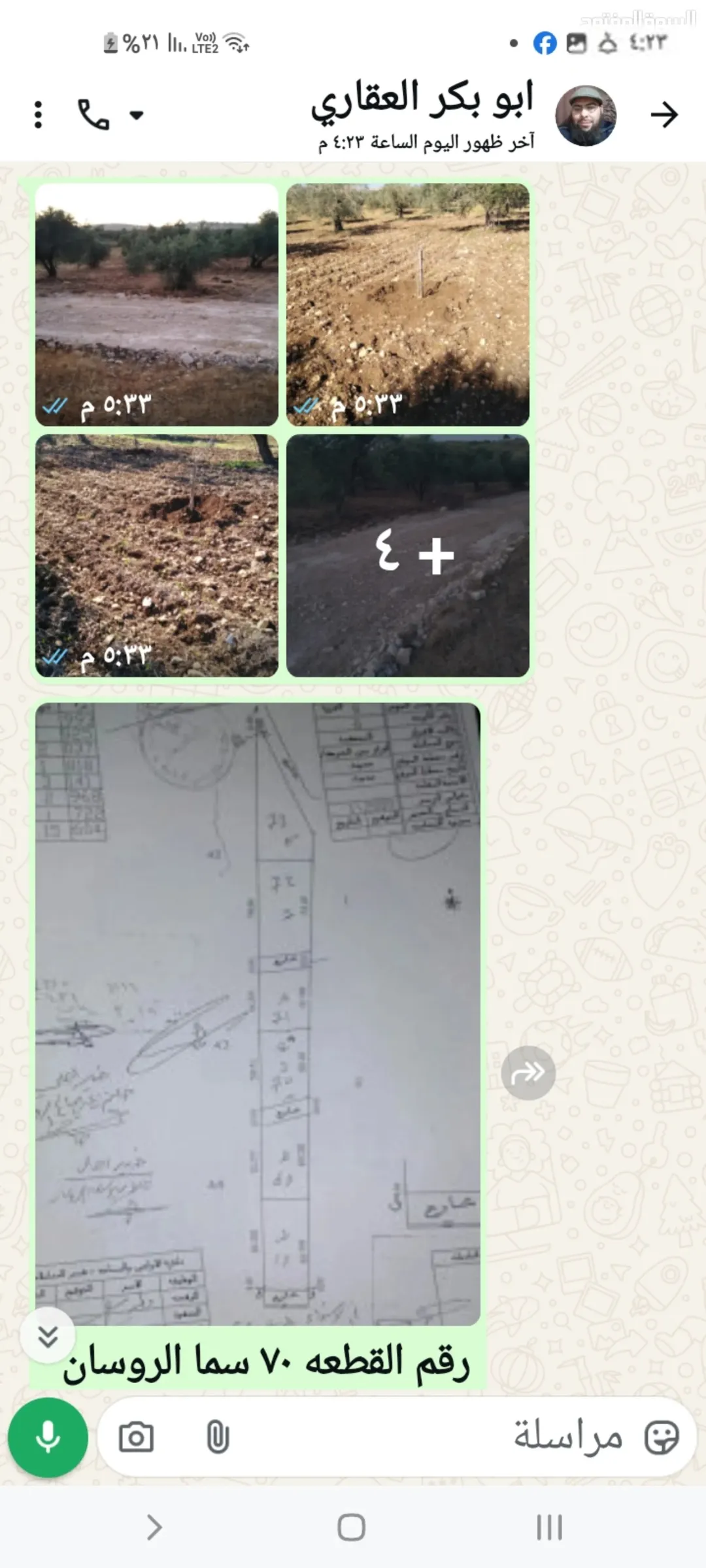Open the +٤ more photos tile
The image size is (706, 1568).
408,556
